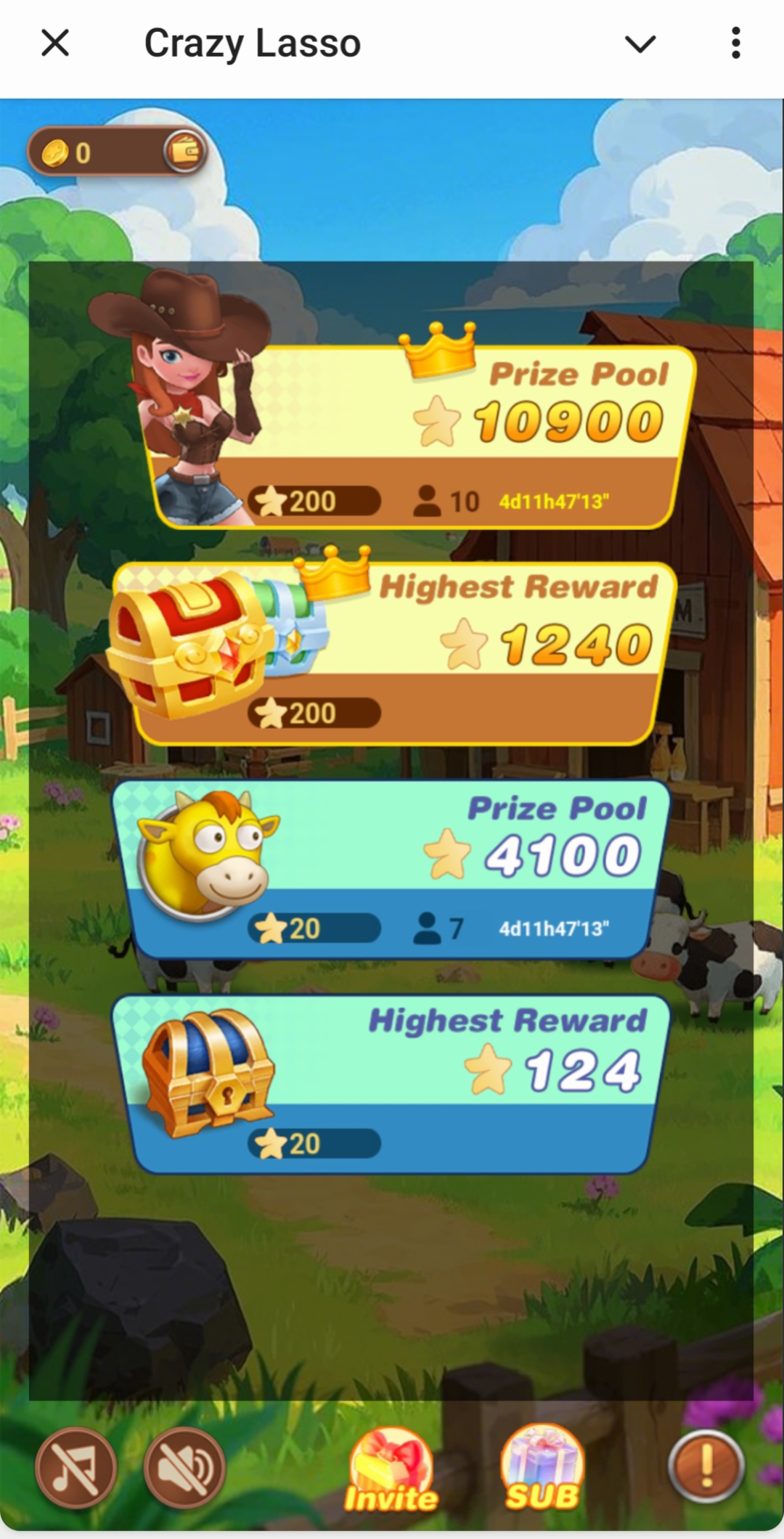Toggle the background music button

coord(76,1468)
